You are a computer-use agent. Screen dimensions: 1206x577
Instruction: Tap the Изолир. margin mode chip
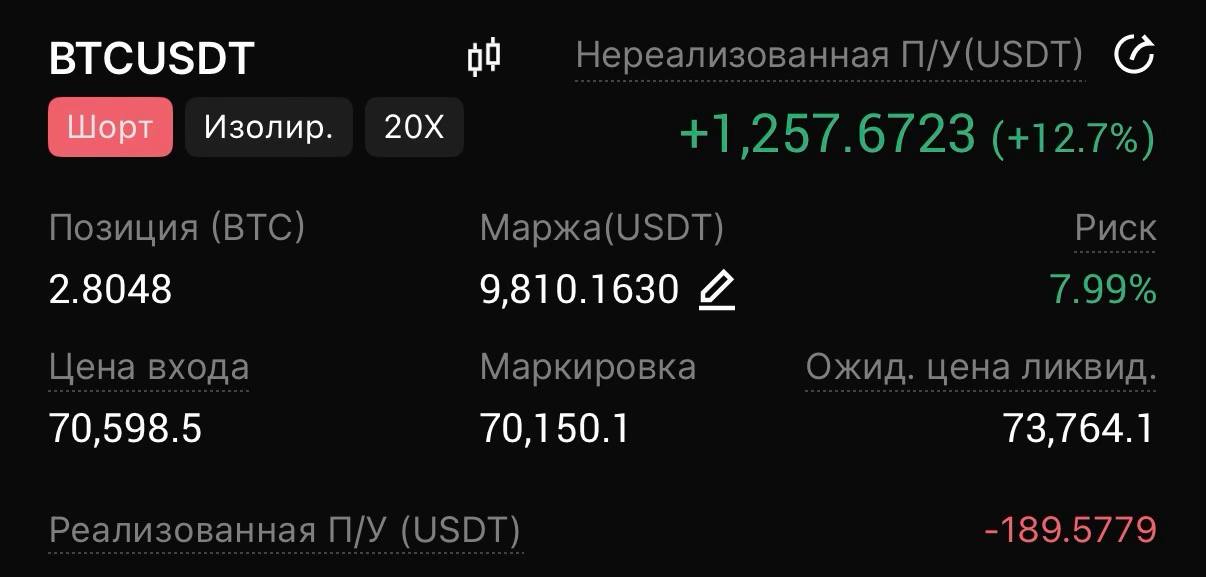pyautogui.click(x=268, y=127)
